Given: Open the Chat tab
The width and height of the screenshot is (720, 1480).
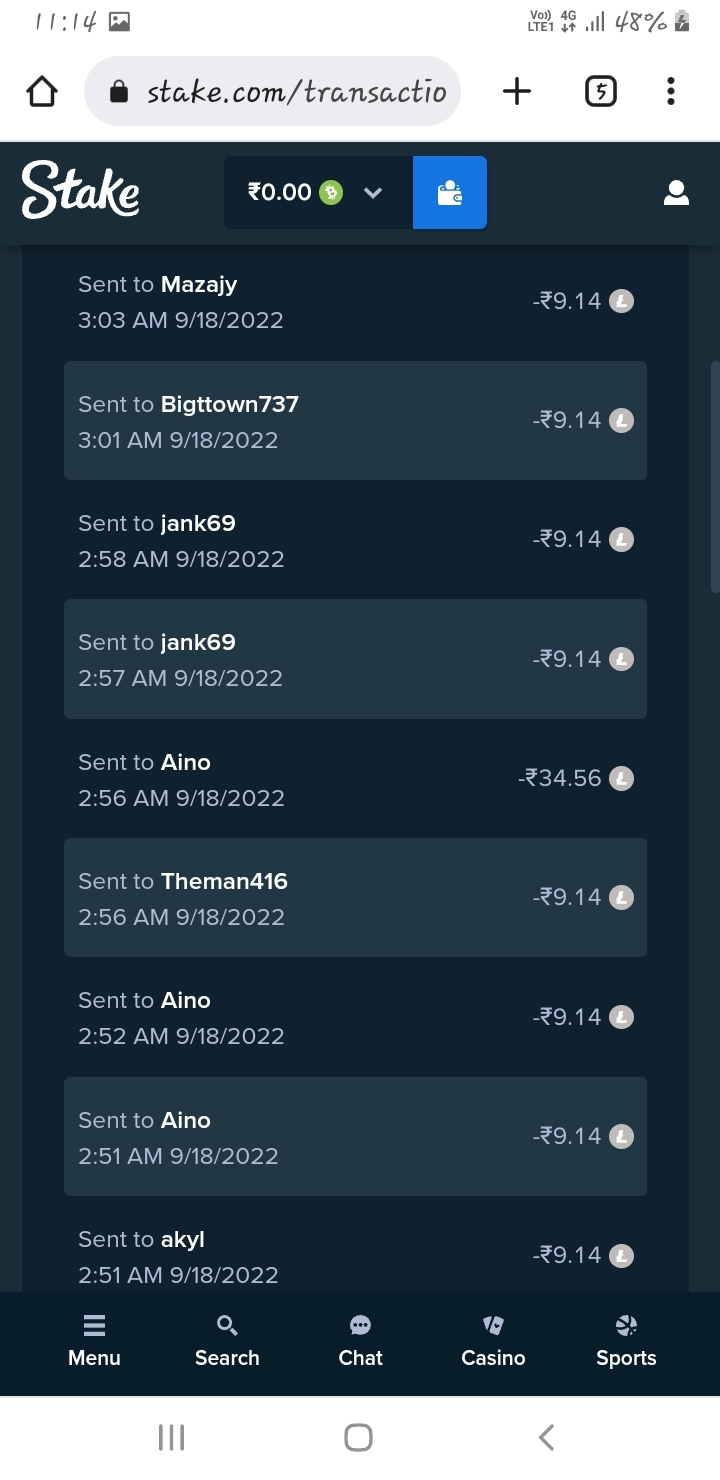Looking at the screenshot, I should (x=360, y=1341).
